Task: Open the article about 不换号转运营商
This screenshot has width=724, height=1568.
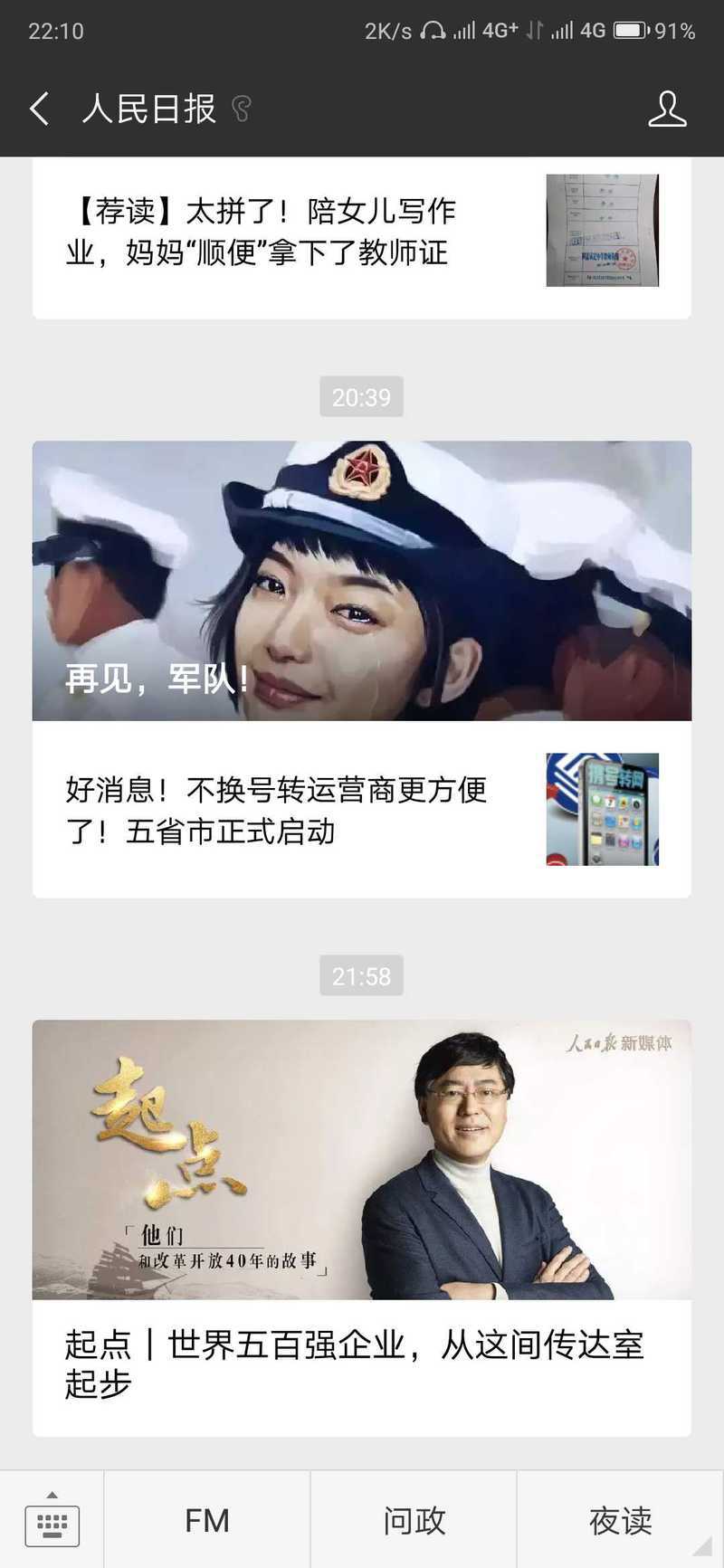Action: (271, 811)
